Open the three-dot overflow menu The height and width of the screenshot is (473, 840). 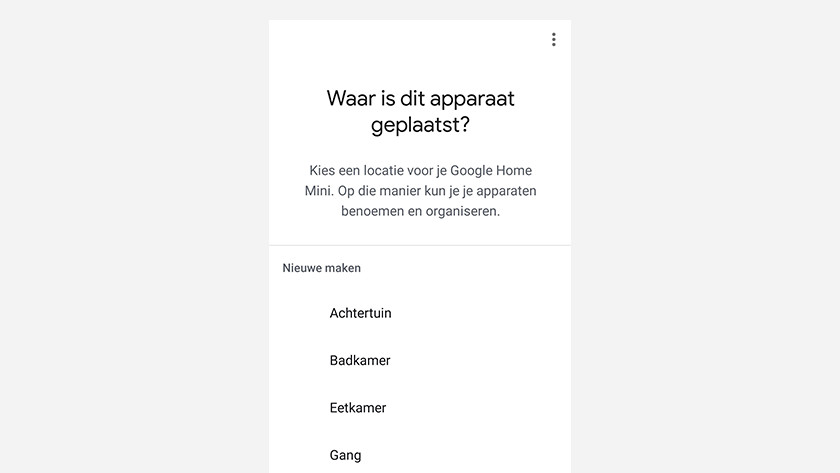click(x=553, y=40)
